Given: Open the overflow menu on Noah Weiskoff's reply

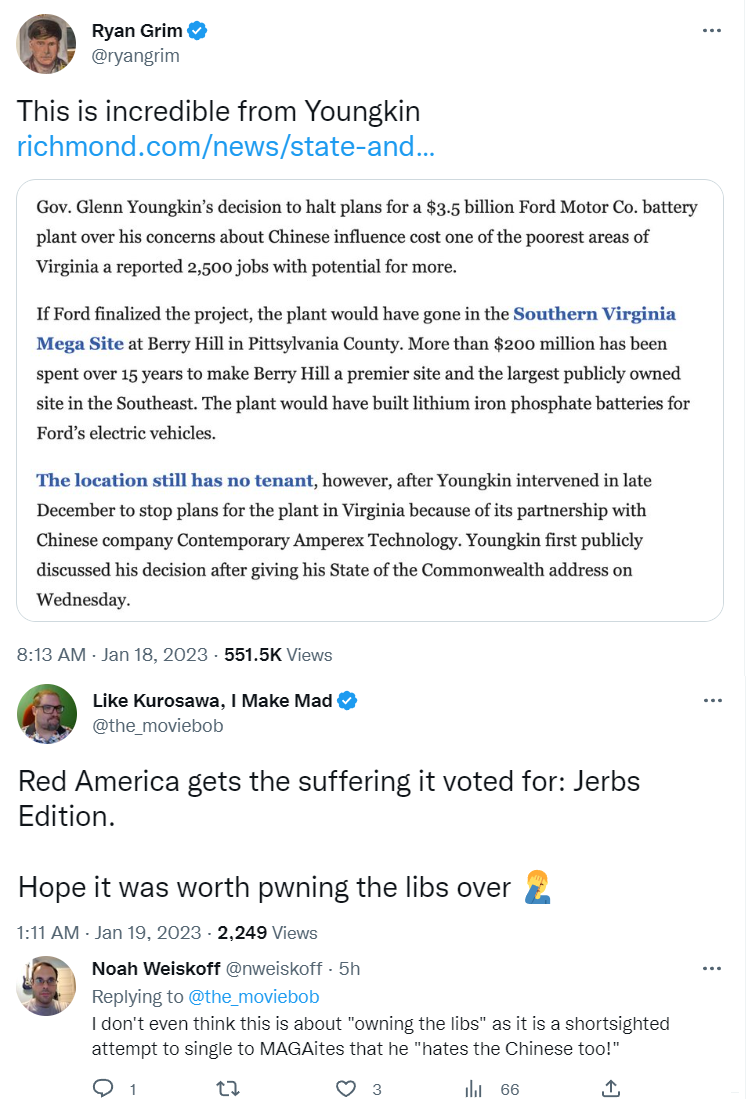Looking at the screenshot, I should tap(712, 969).
